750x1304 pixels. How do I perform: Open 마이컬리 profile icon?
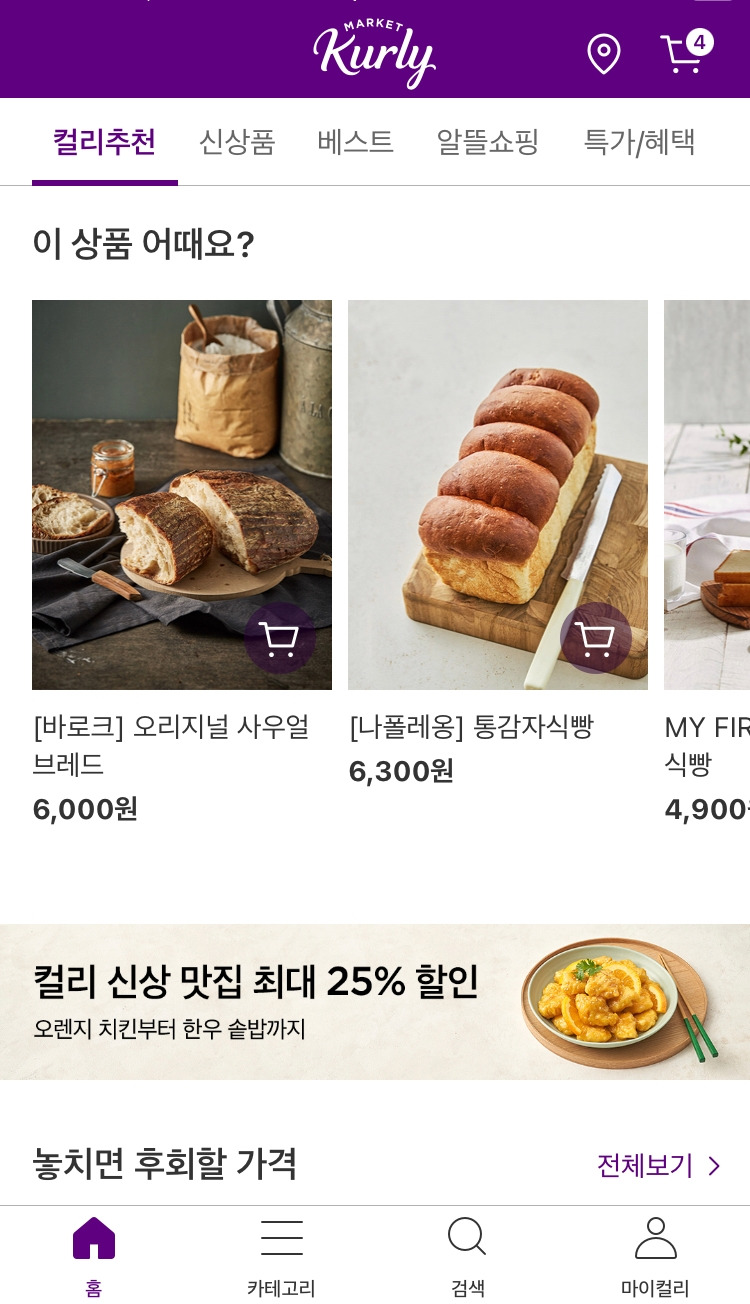pyautogui.click(x=656, y=1237)
